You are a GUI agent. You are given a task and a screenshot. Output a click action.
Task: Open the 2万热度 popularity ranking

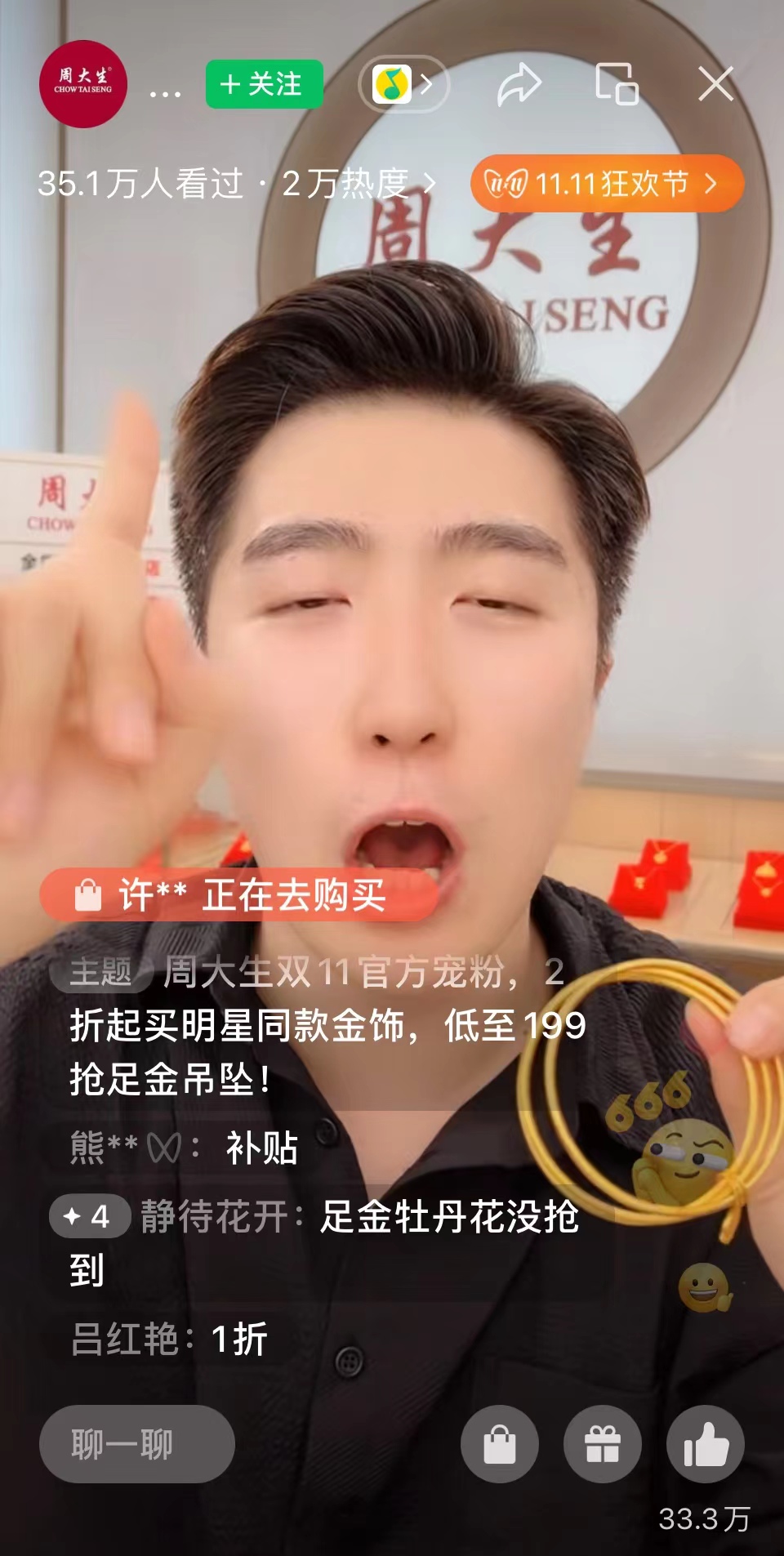[x=358, y=184]
